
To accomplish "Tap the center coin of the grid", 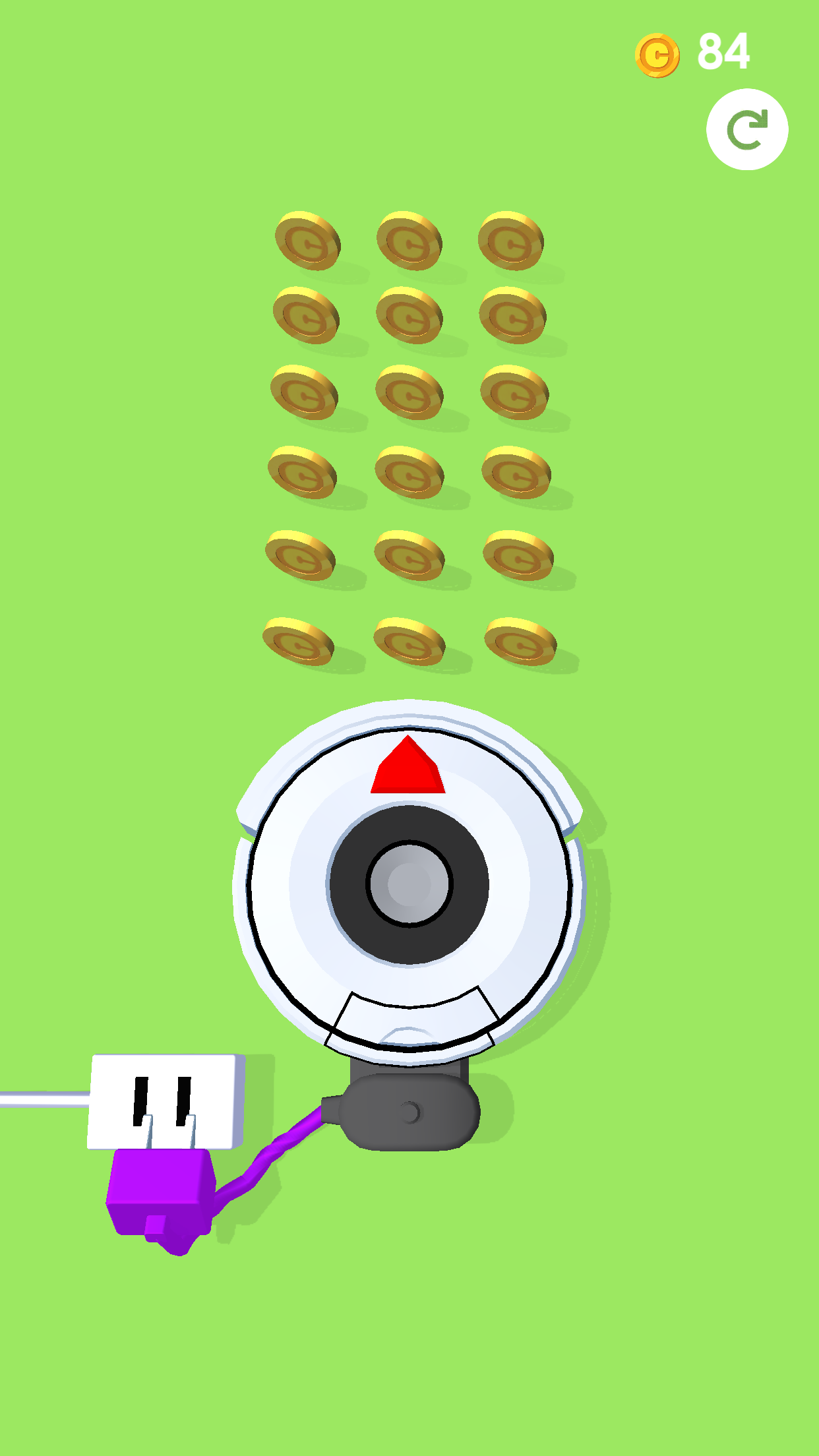I will pos(409,471).
